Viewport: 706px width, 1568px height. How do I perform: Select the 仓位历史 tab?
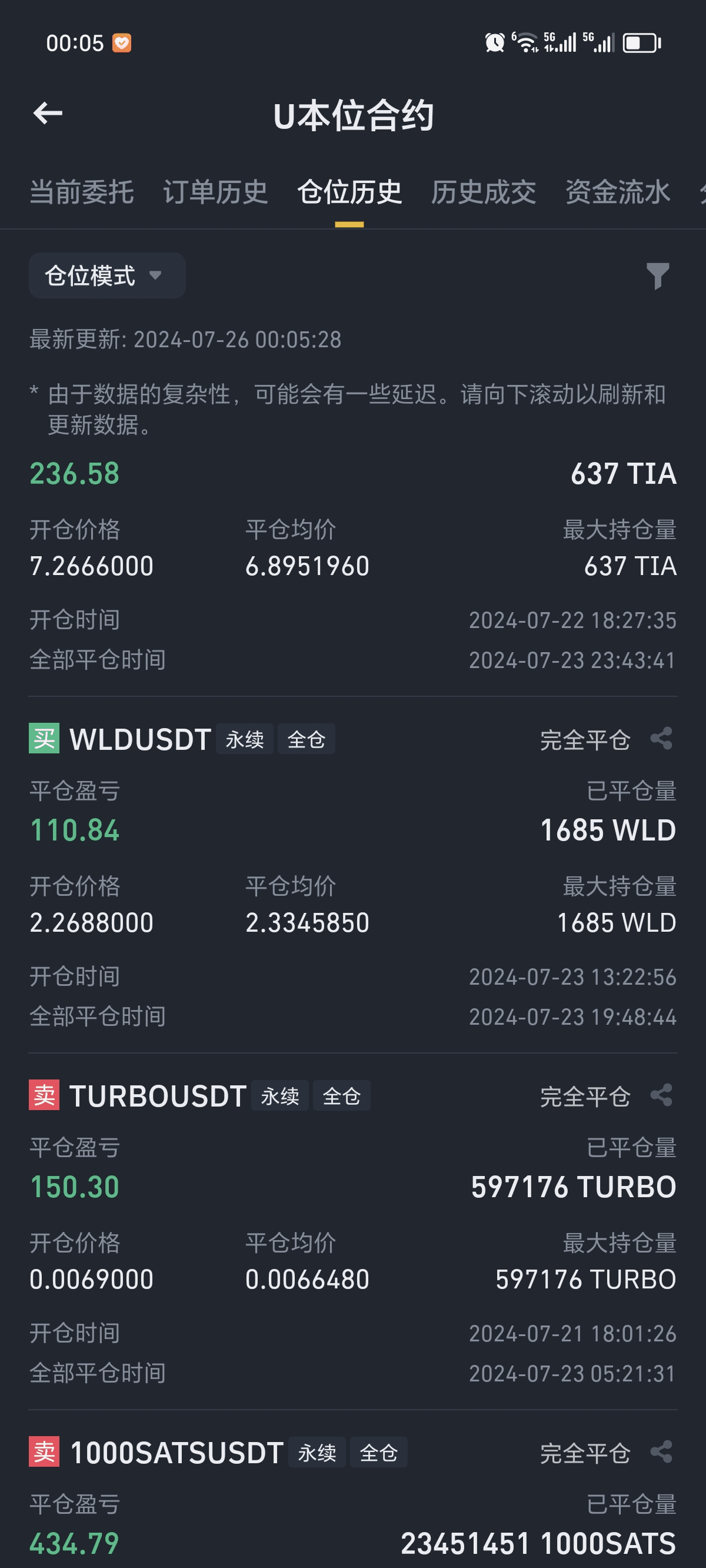pos(349,192)
